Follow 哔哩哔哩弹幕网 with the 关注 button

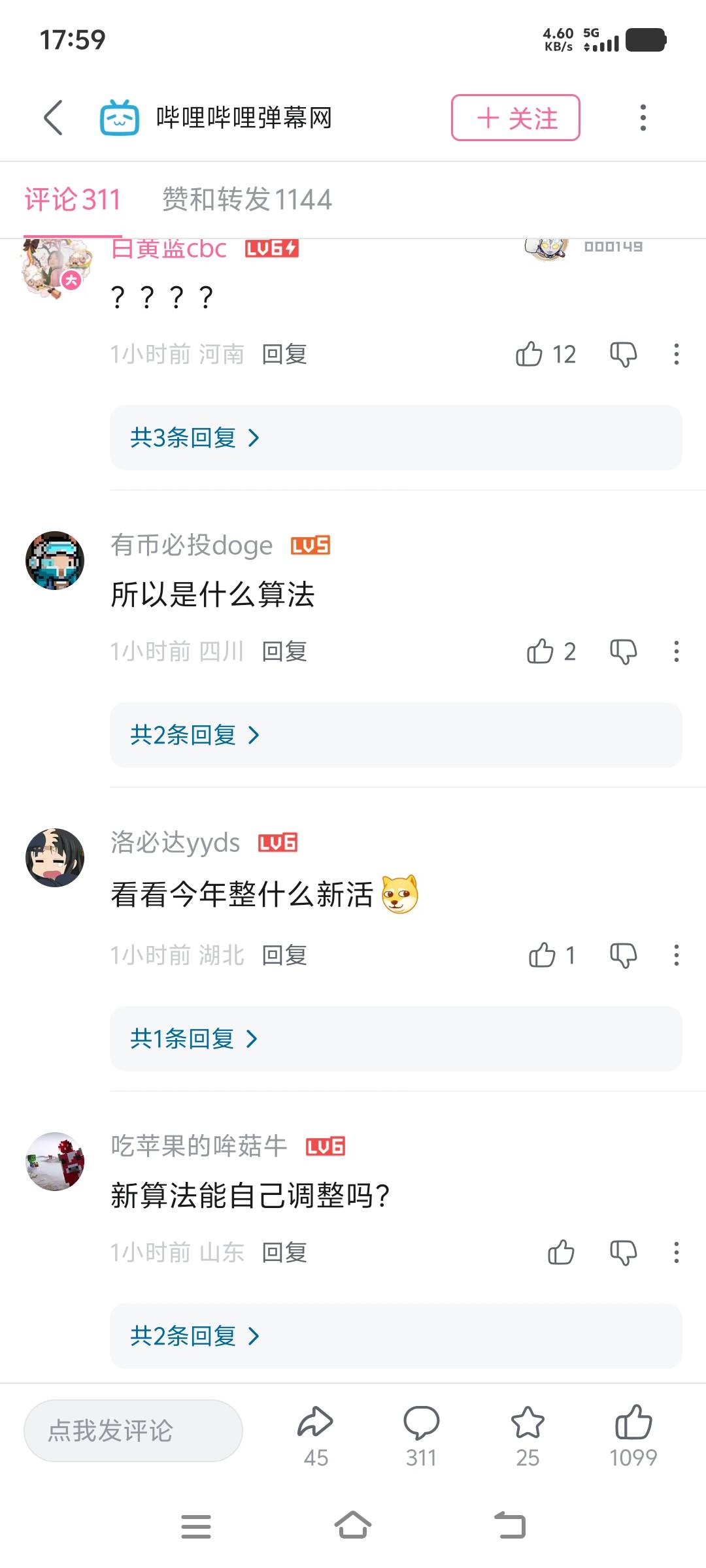[x=515, y=118]
